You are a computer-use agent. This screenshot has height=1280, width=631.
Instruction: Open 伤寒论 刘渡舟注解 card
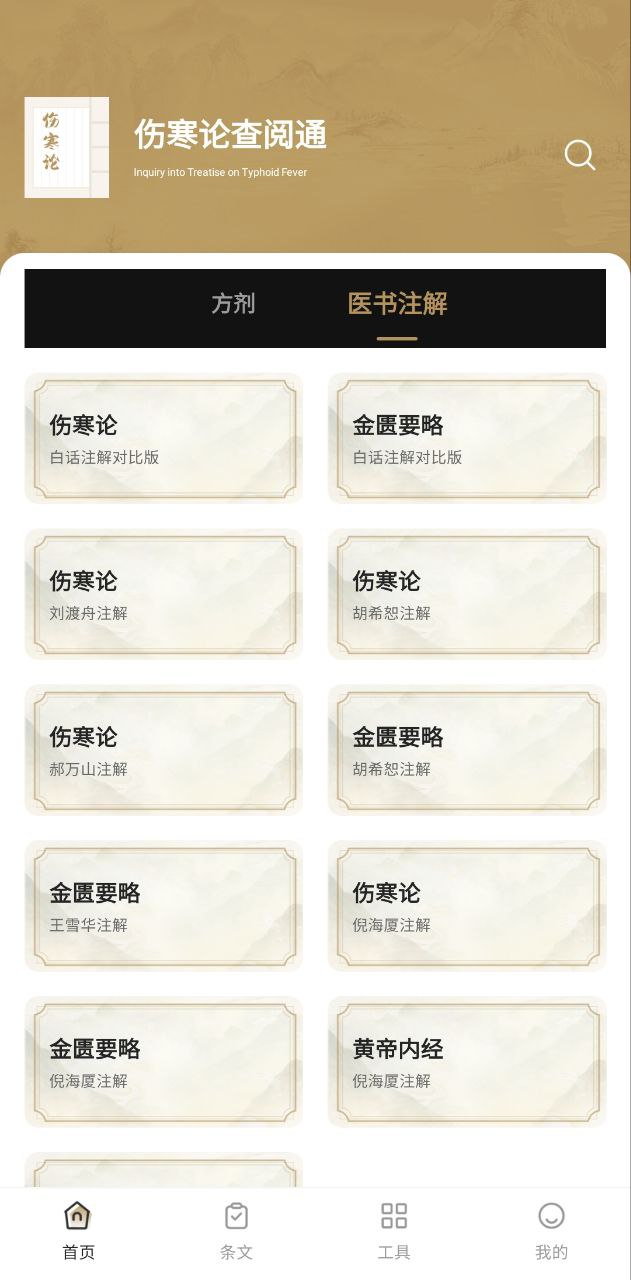pos(164,595)
